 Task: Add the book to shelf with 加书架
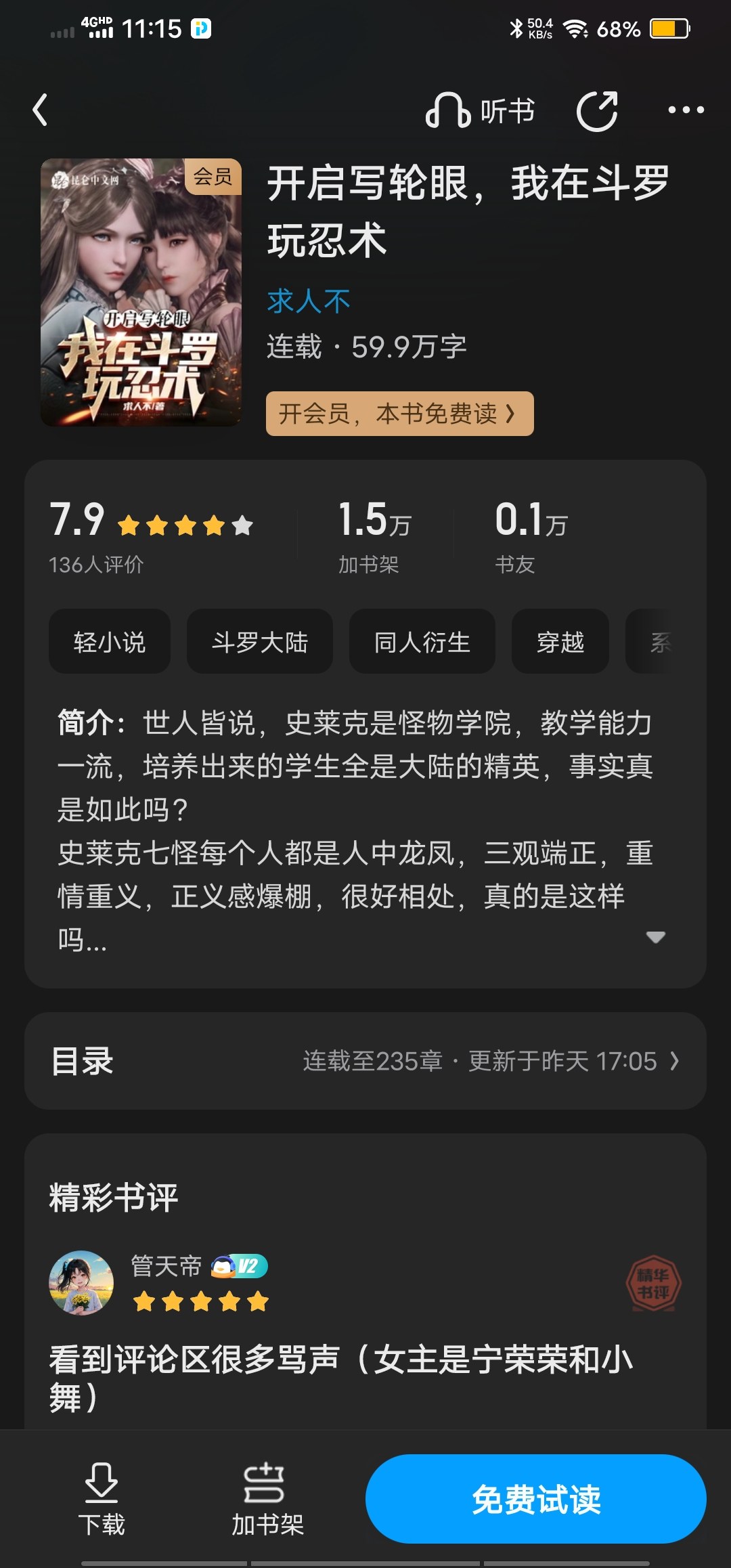267,1498
